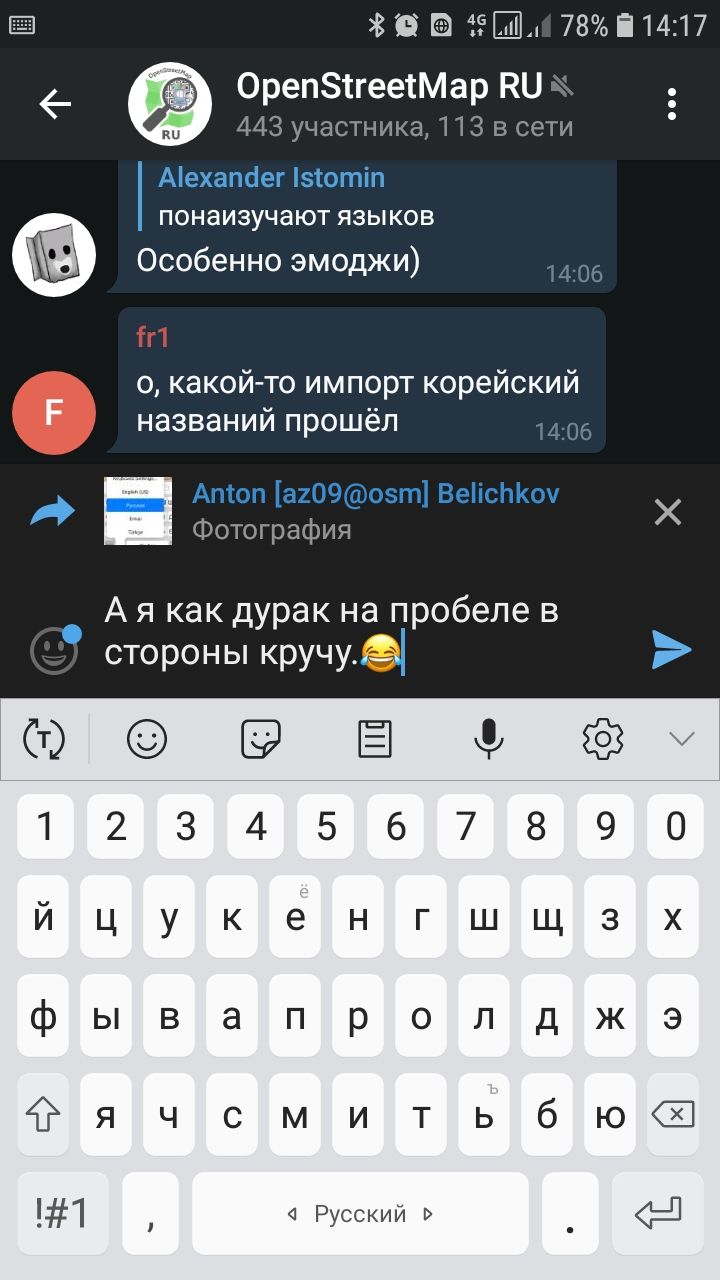Tap the Русский space bar

[x=361, y=1213]
